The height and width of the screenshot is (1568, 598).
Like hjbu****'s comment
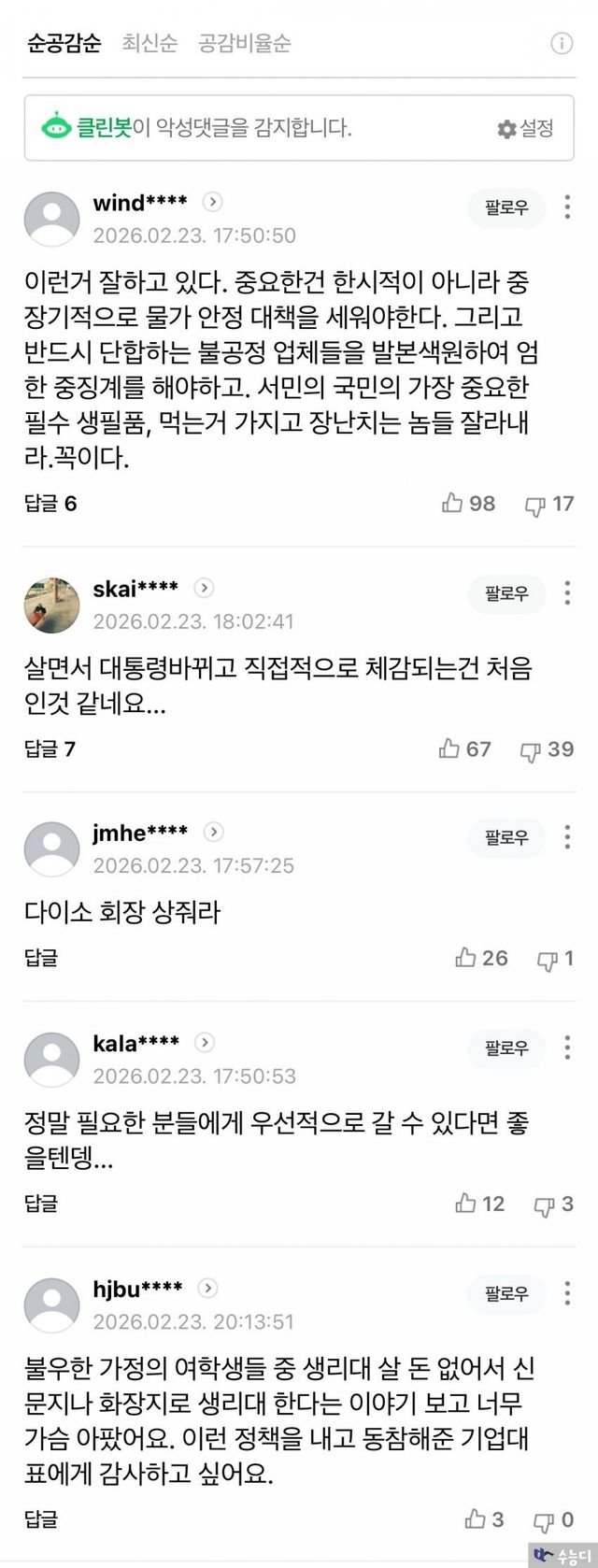pyautogui.click(x=484, y=1520)
